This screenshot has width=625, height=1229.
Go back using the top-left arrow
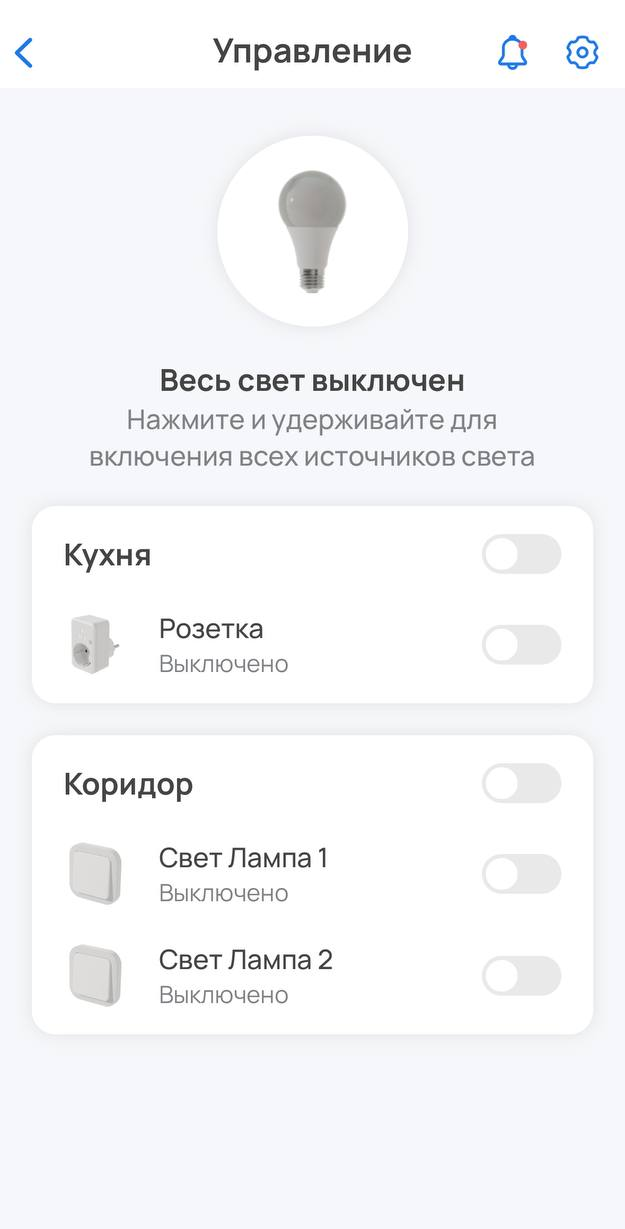click(x=25, y=52)
